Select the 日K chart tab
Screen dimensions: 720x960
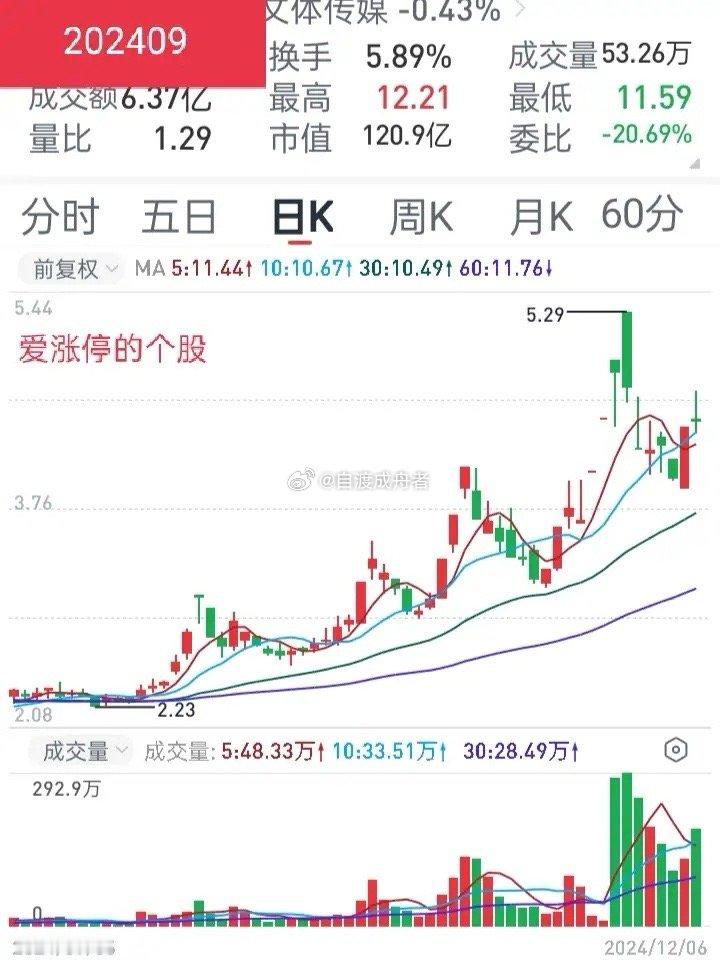coord(302,217)
